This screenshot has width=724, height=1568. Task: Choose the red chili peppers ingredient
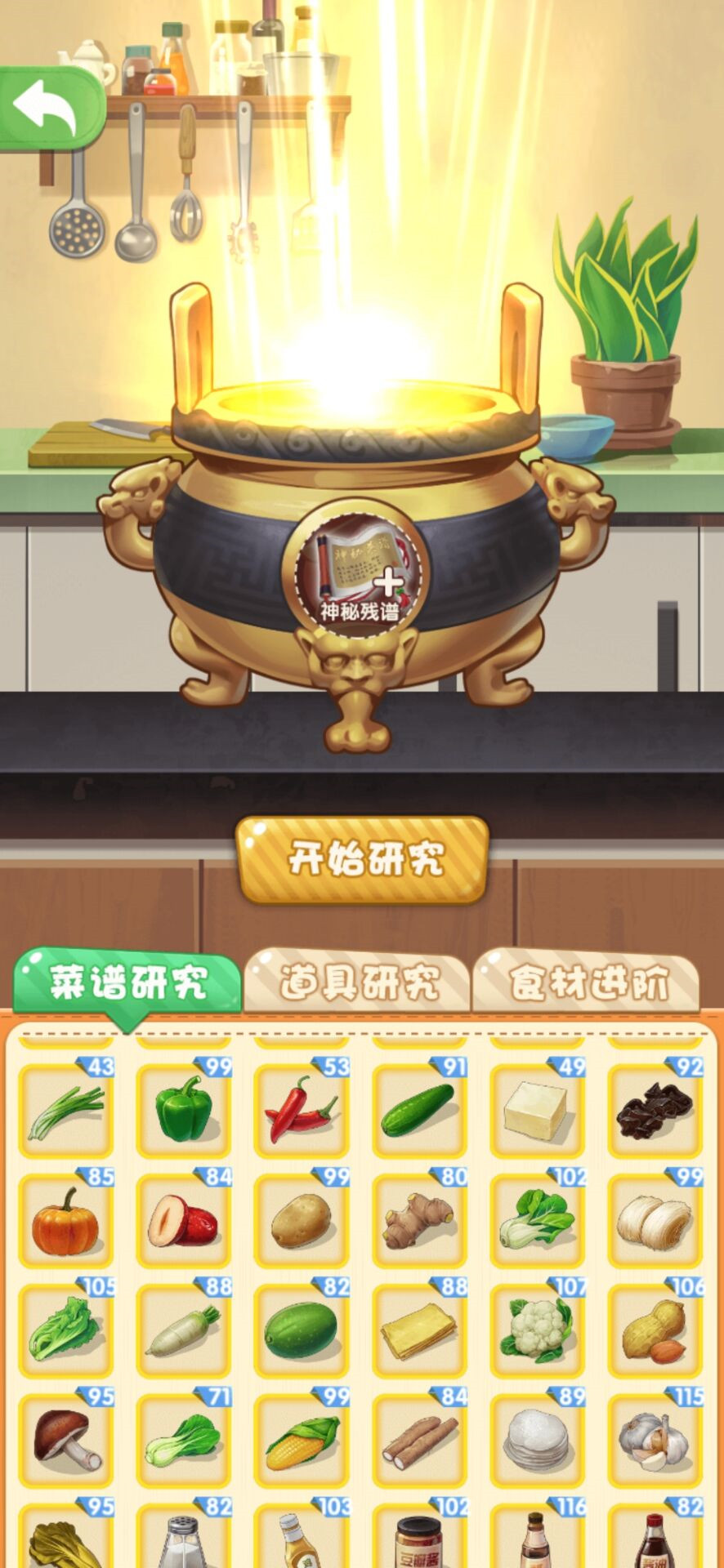(302, 1110)
